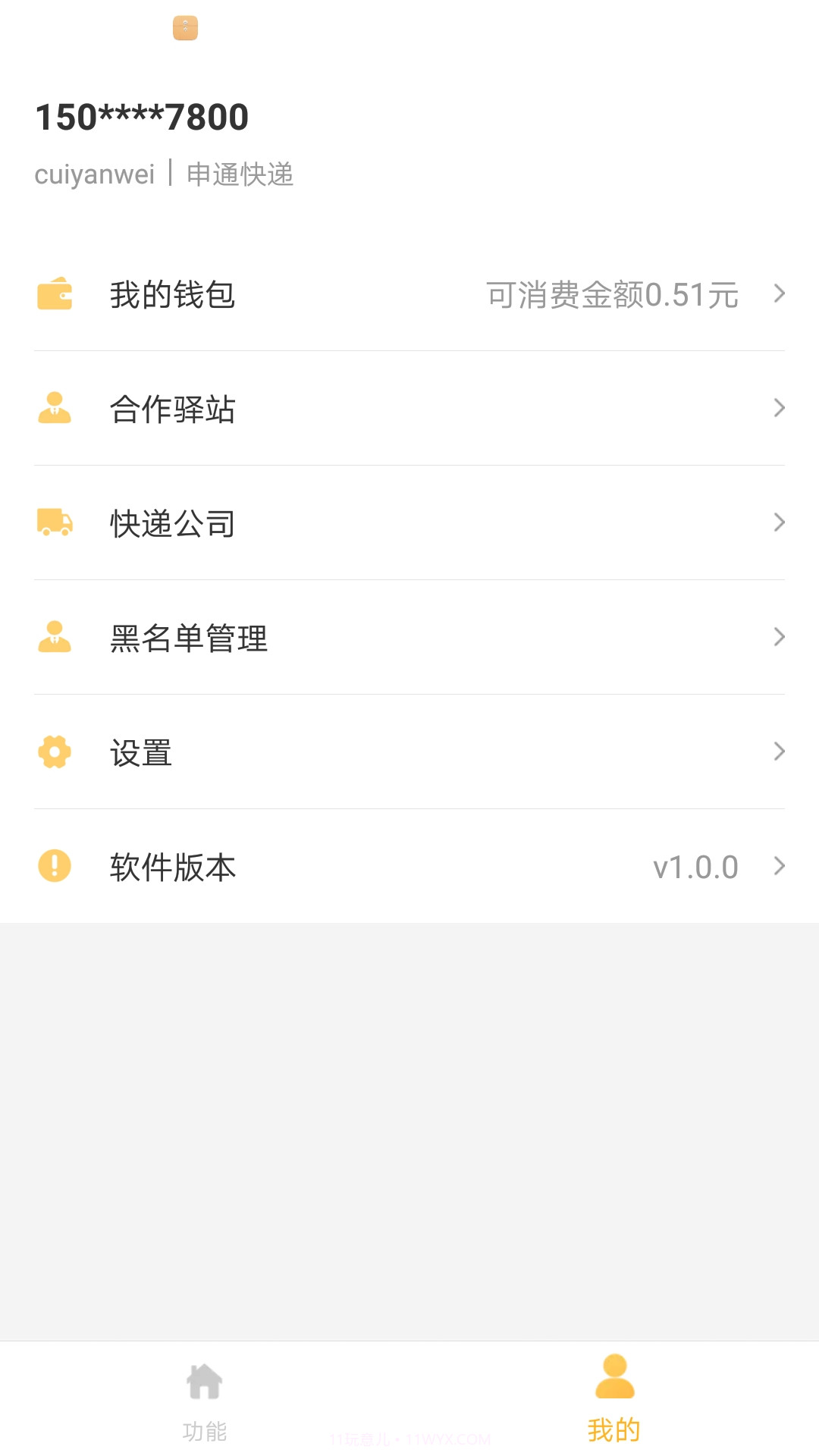
Task: Select the truck icon for 快递公司
Action: coord(55,523)
